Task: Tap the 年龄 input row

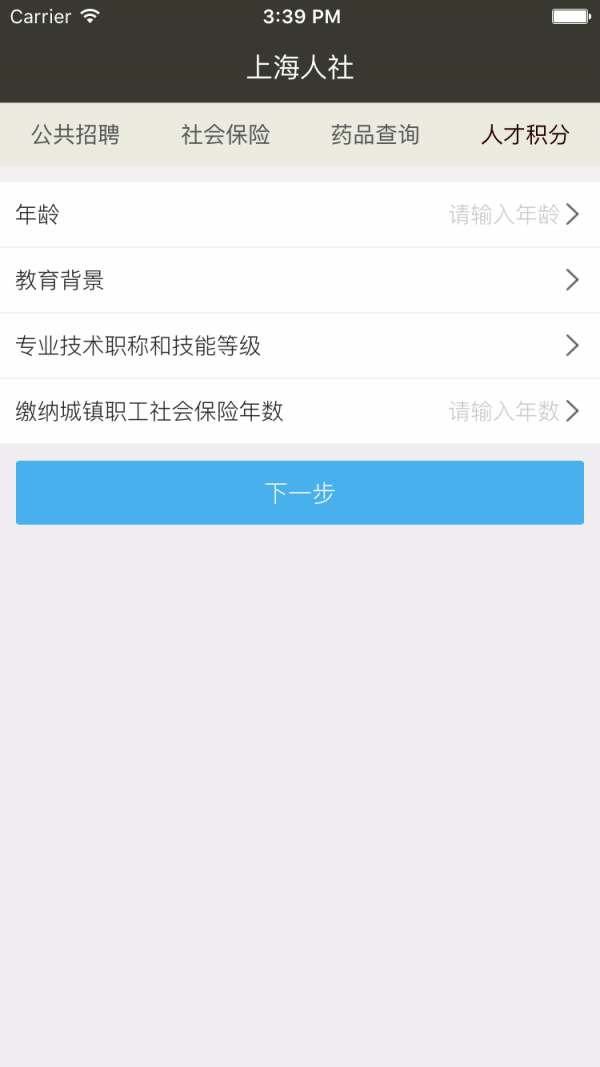Action: [300, 214]
